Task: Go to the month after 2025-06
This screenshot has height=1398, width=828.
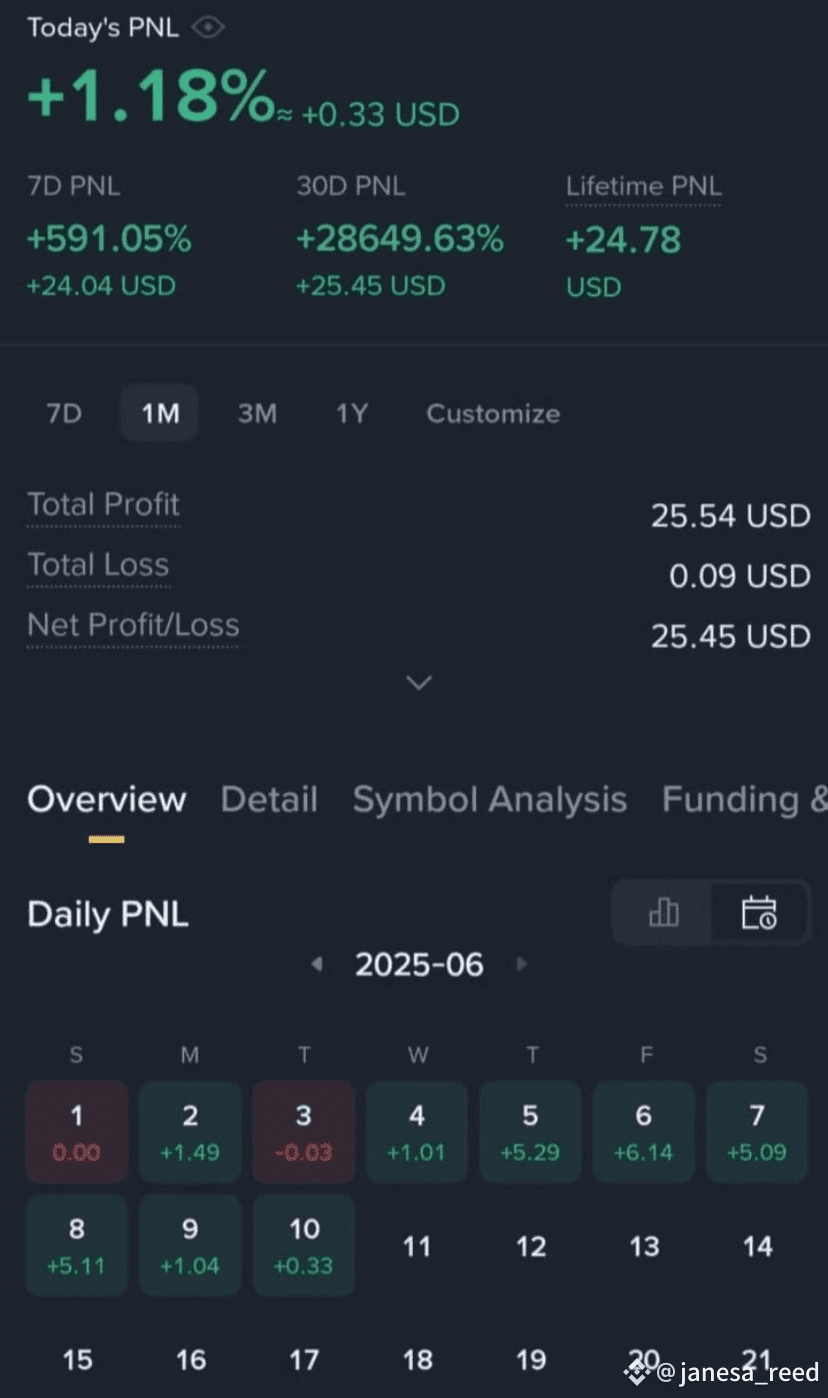Action: [x=521, y=965]
